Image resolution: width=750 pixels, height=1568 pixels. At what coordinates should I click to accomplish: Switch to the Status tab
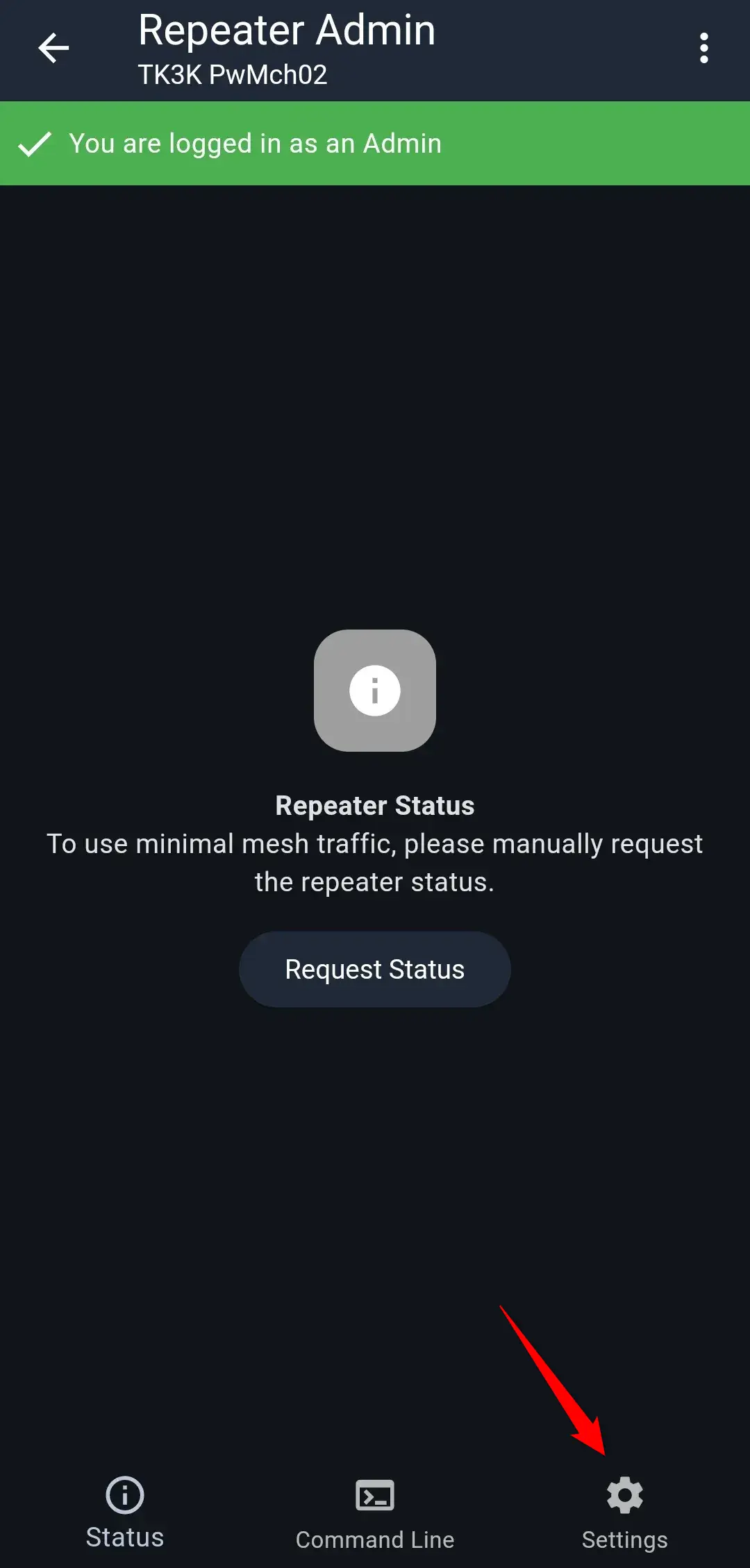point(125,1513)
